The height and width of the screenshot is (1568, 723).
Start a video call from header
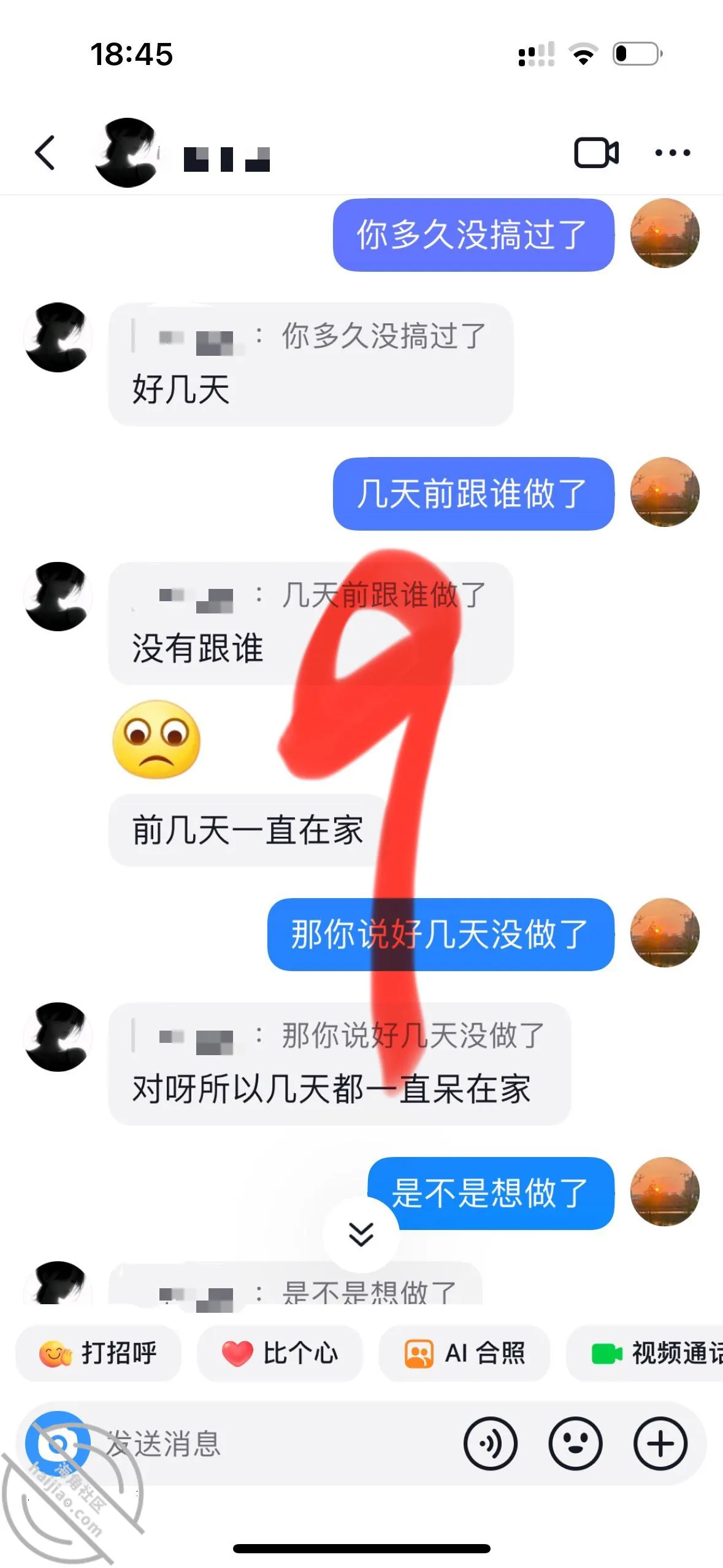(596, 153)
